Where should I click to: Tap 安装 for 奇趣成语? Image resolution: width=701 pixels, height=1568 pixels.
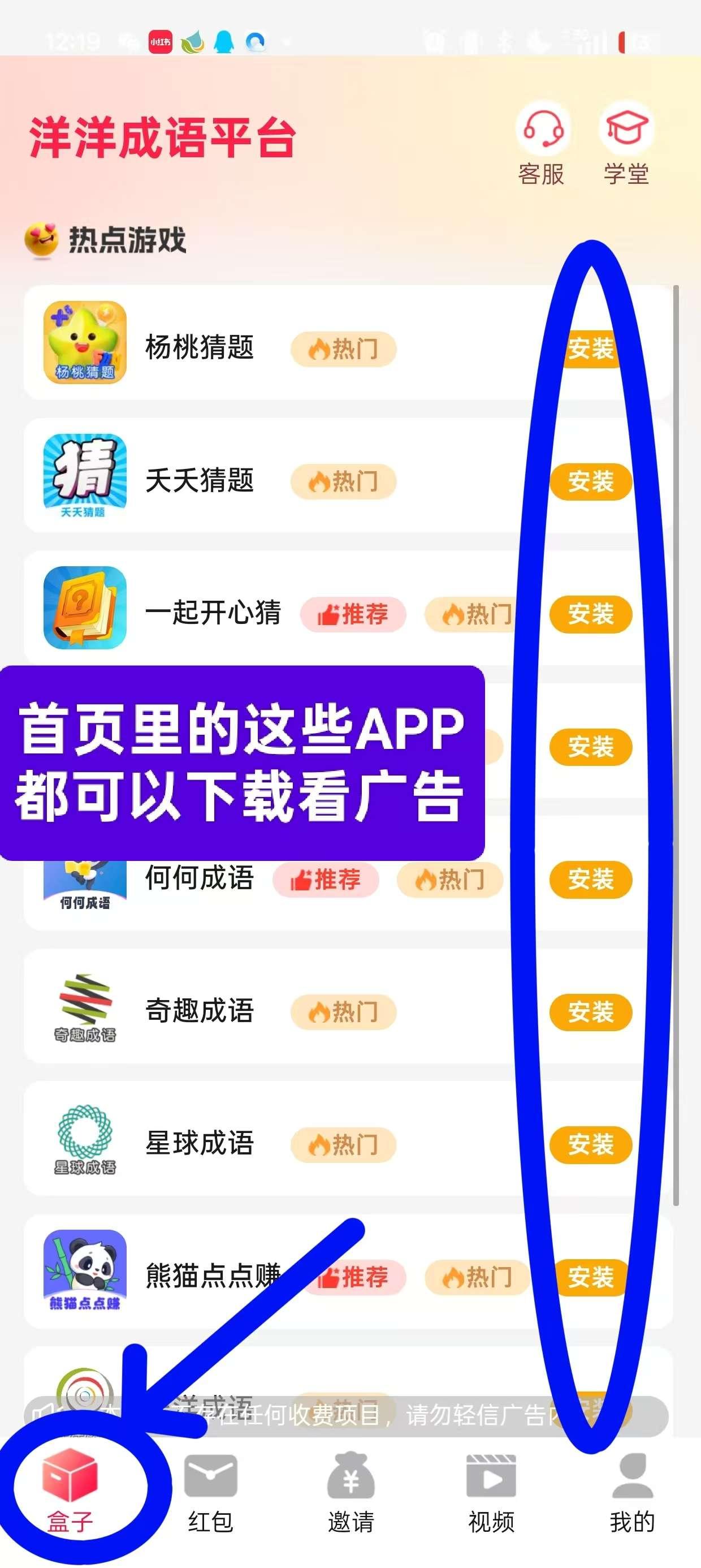point(590,1013)
